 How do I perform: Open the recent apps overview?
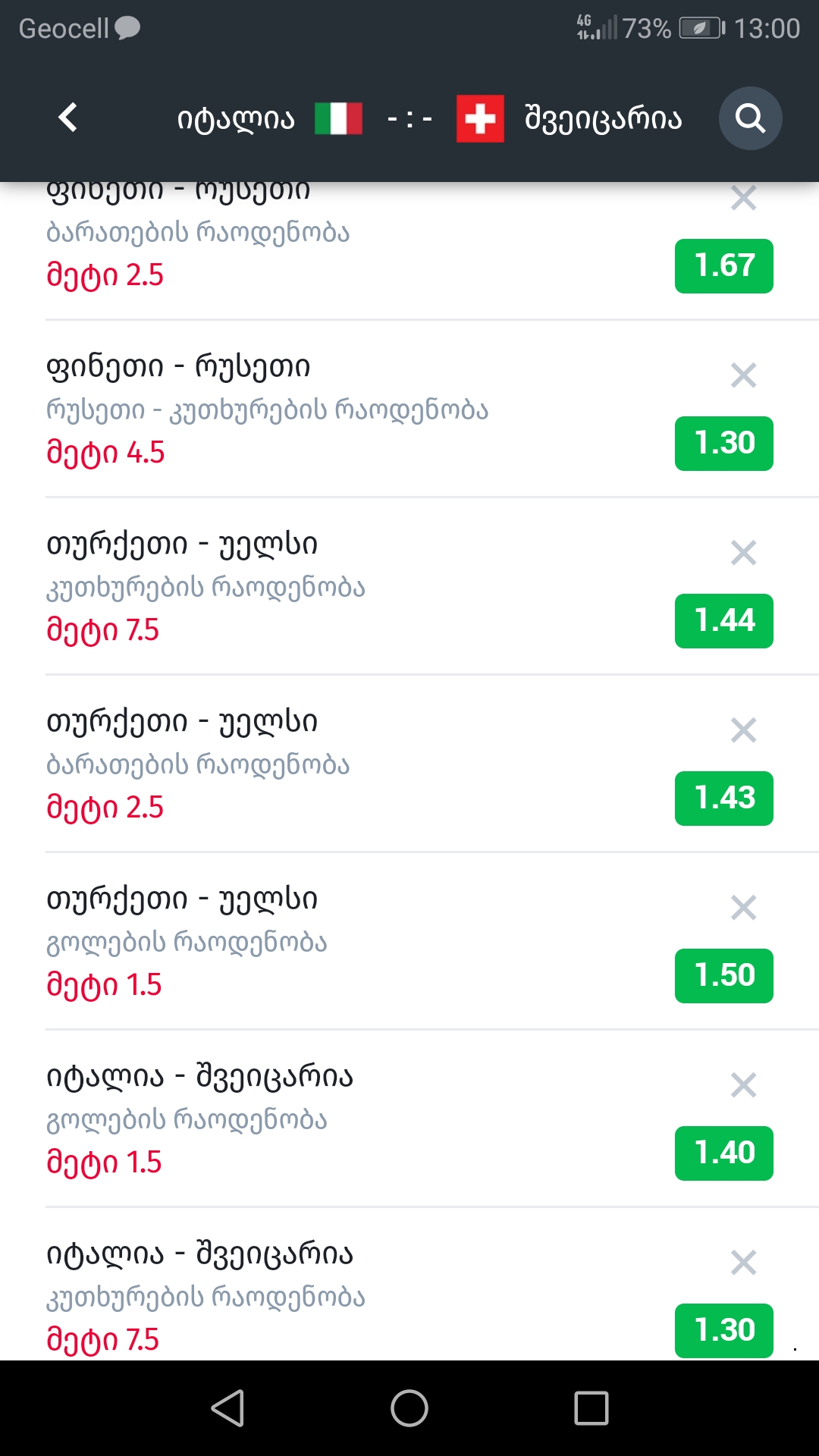pos(591,1408)
